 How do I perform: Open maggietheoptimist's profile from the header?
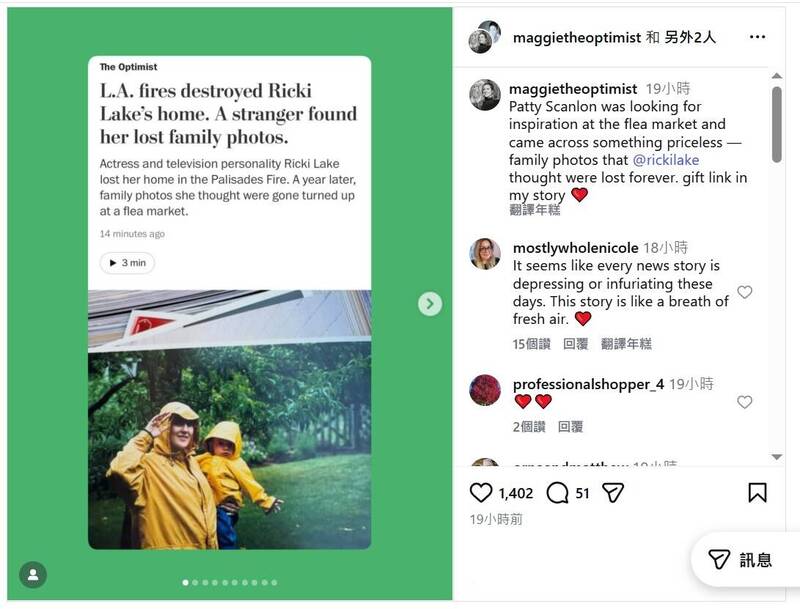[574, 37]
